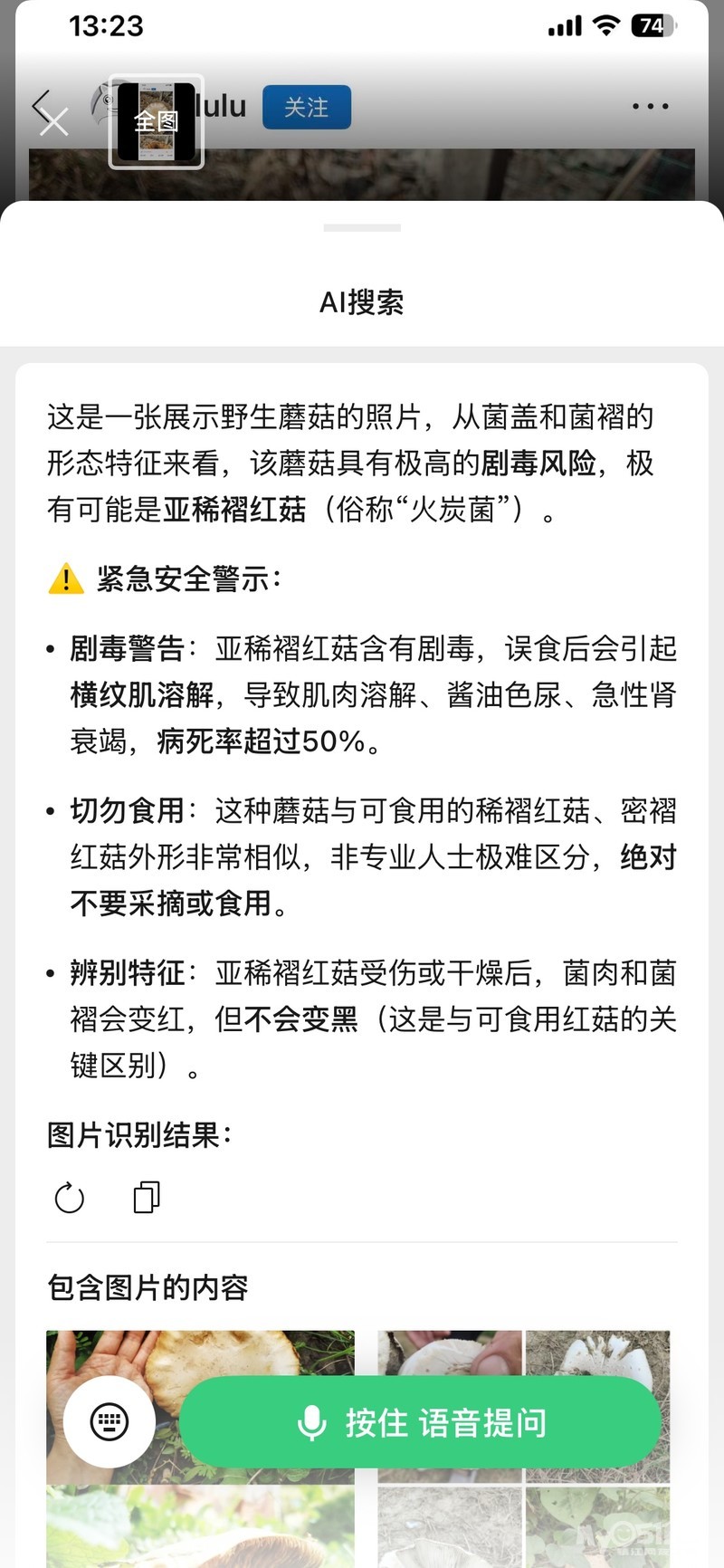724x1568 pixels.
Task: Regenerate the AI search answer
Action: (x=70, y=1198)
